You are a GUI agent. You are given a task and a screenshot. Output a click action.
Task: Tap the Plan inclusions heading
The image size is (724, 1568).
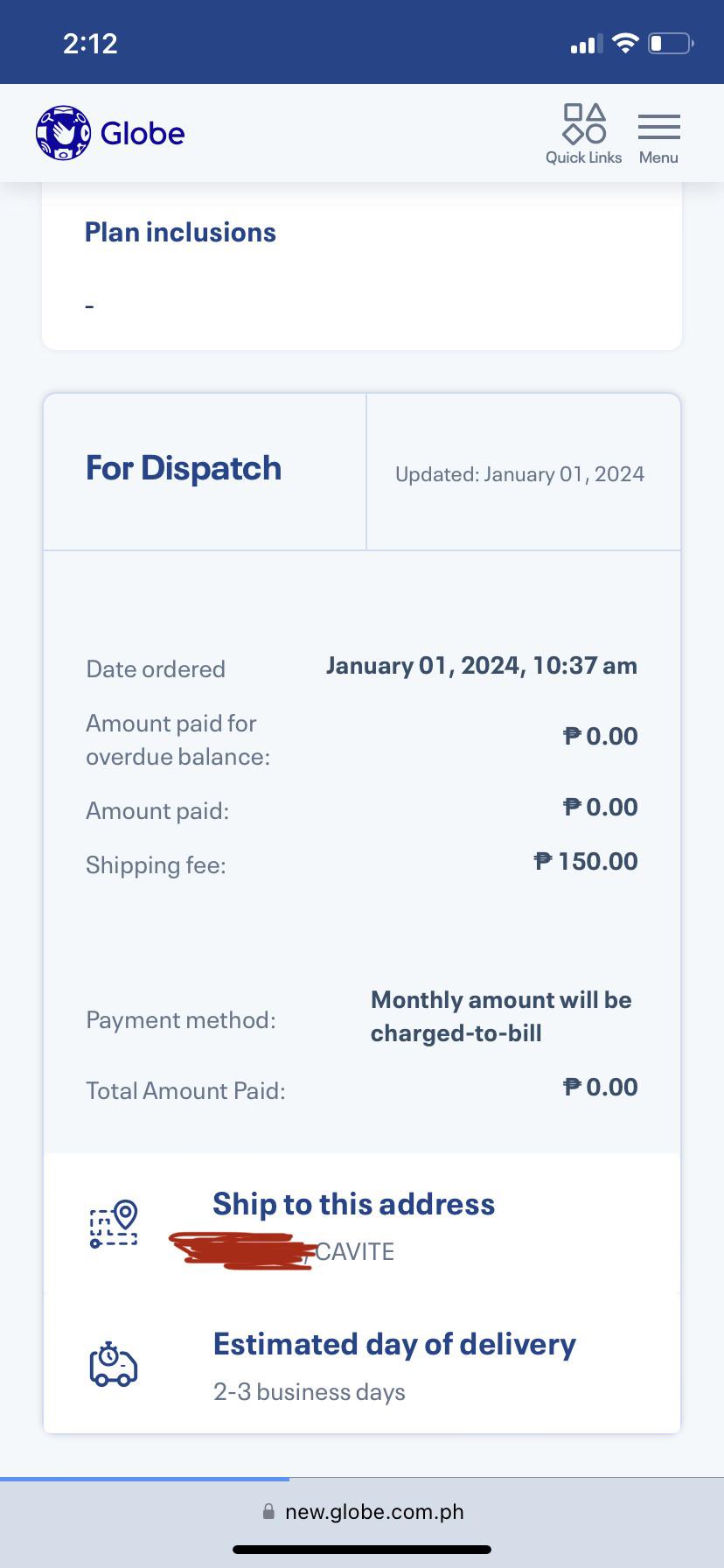pos(180,232)
